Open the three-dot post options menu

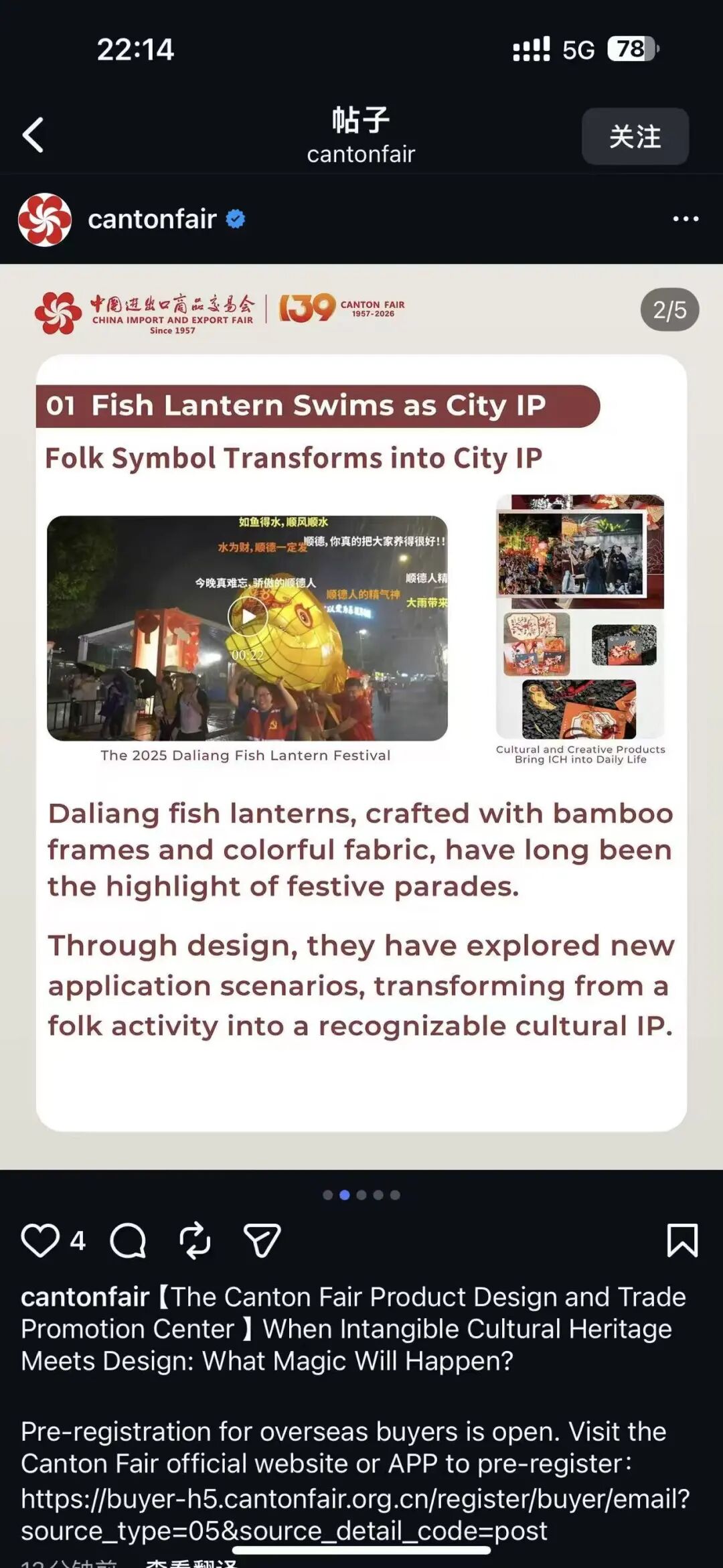pos(686,219)
